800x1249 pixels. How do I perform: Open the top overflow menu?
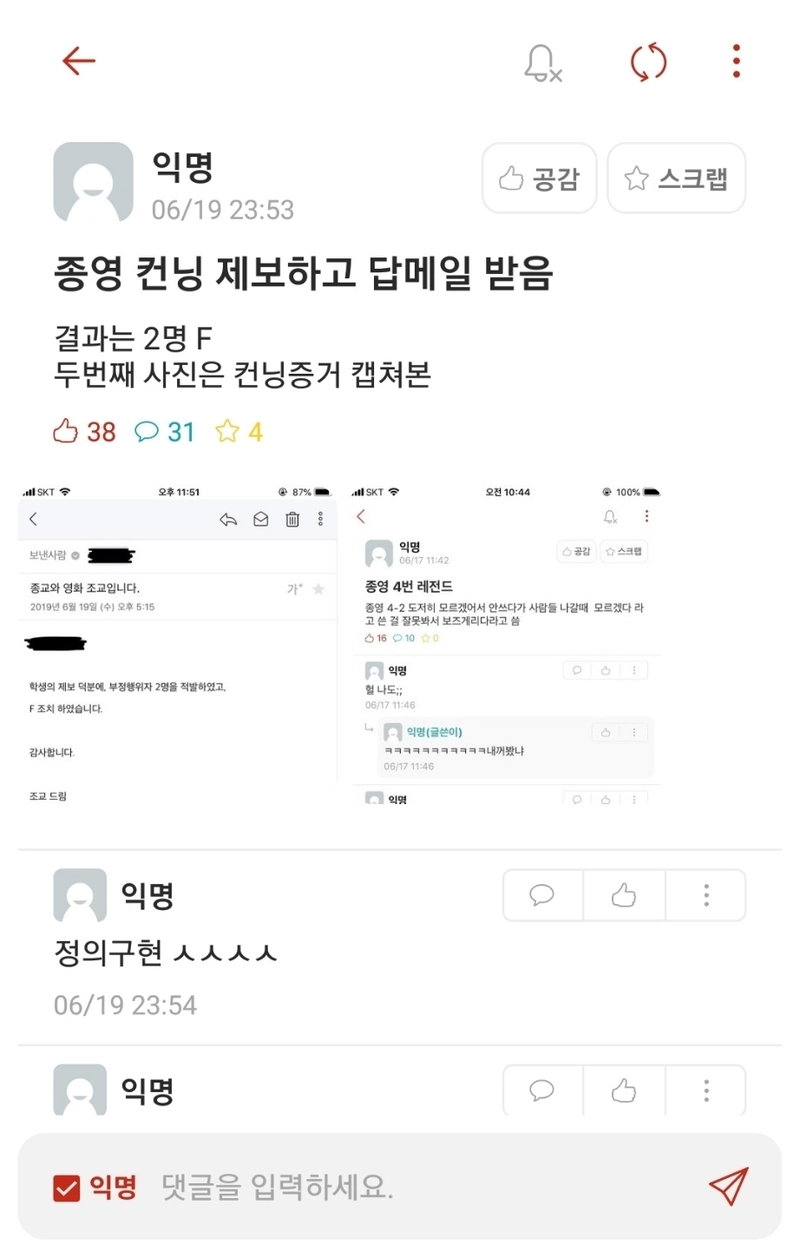736,61
